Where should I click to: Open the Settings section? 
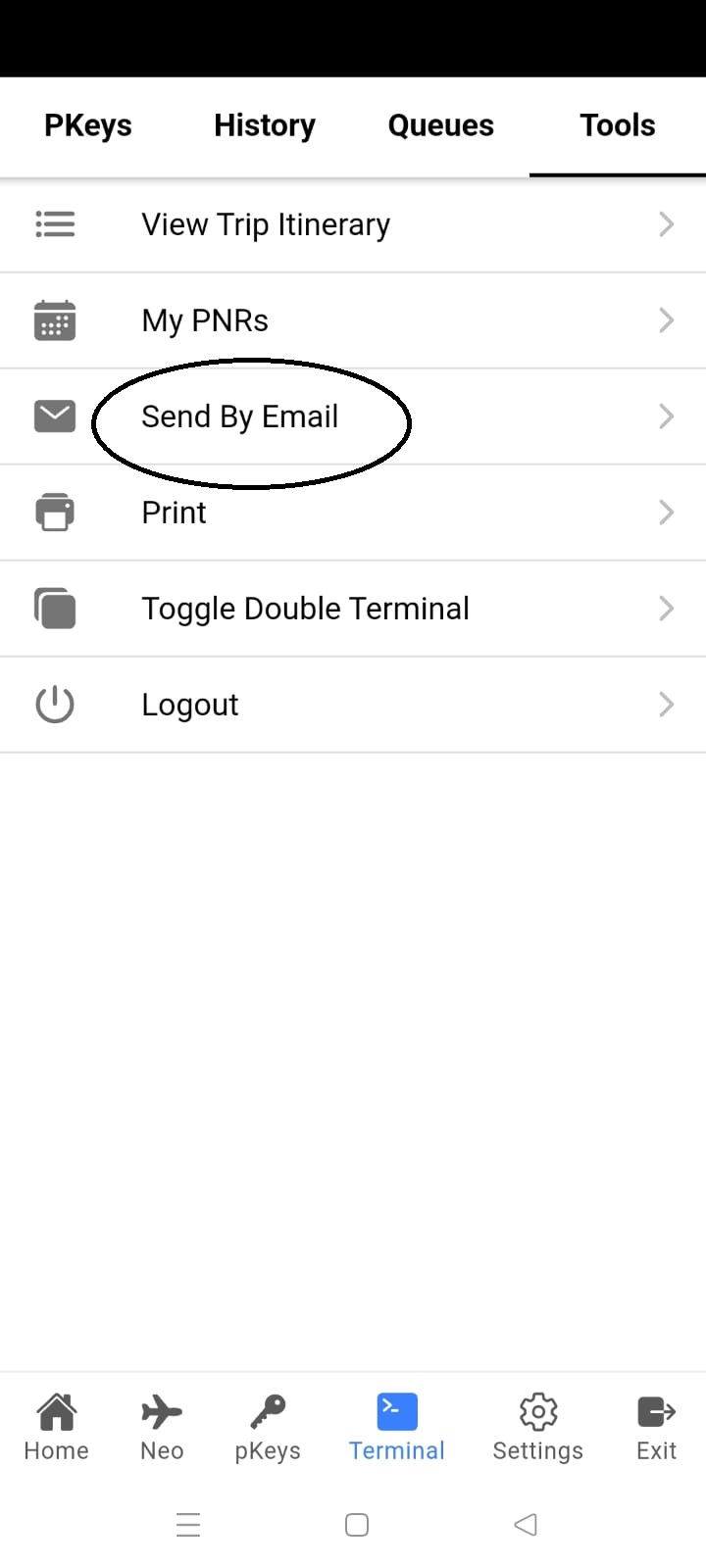pyautogui.click(x=537, y=1427)
